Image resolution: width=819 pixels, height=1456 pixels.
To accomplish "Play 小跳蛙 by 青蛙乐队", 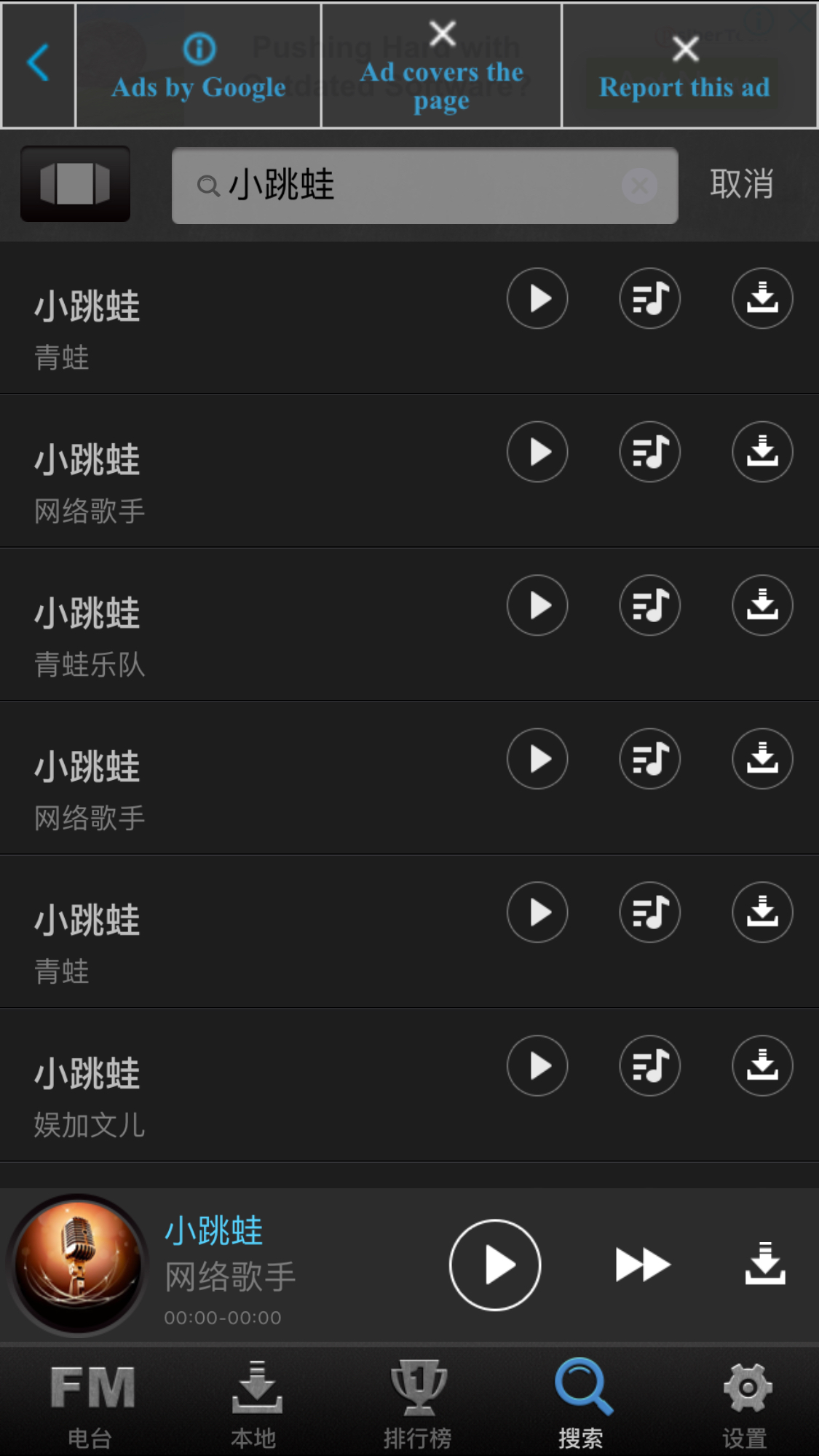I will pyautogui.click(x=537, y=605).
